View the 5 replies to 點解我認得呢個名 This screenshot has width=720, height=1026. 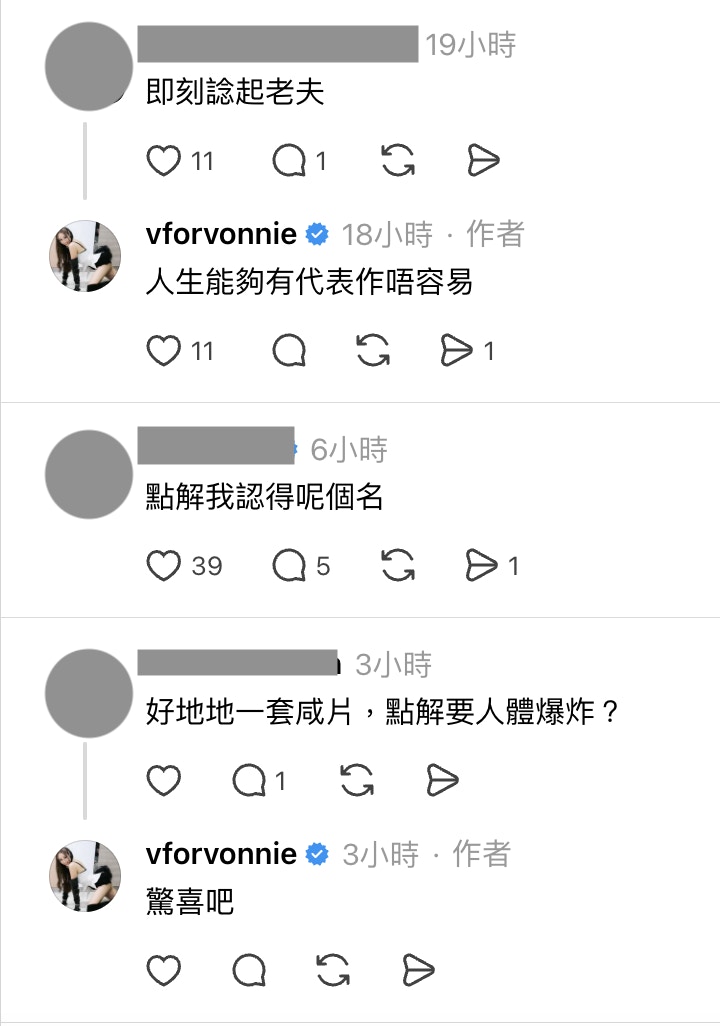(x=289, y=566)
